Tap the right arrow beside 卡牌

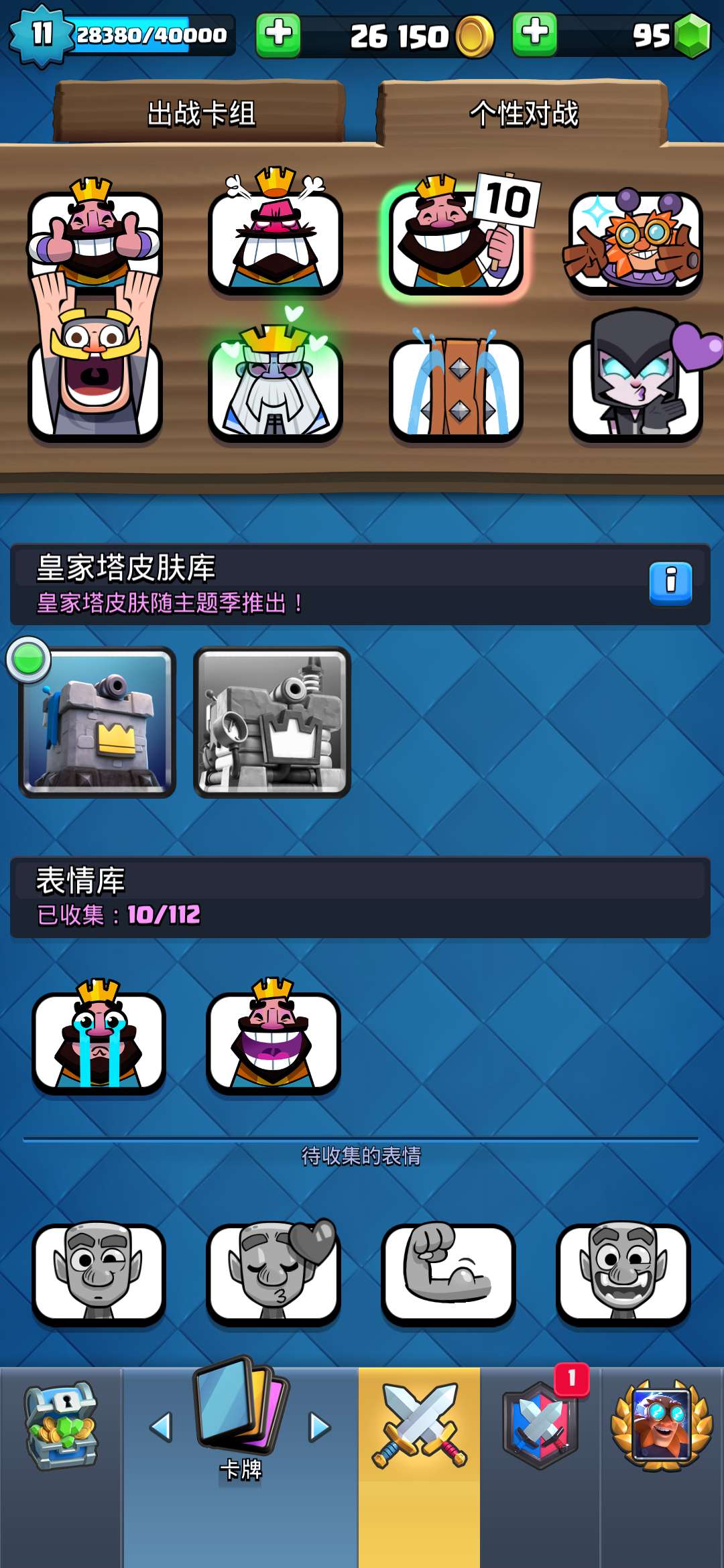(x=320, y=1427)
